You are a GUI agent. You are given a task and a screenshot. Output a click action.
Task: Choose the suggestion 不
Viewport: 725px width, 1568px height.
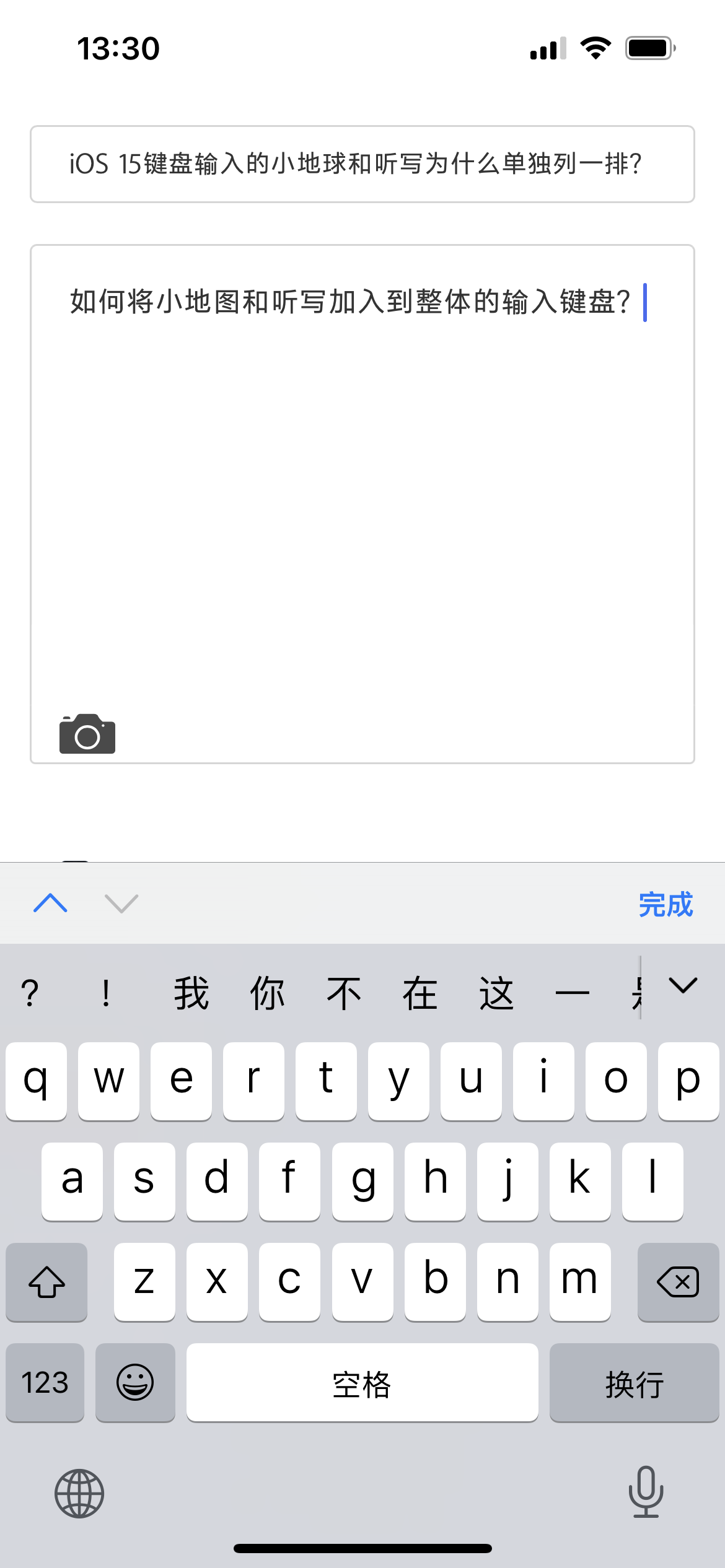click(x=343, y=994)
